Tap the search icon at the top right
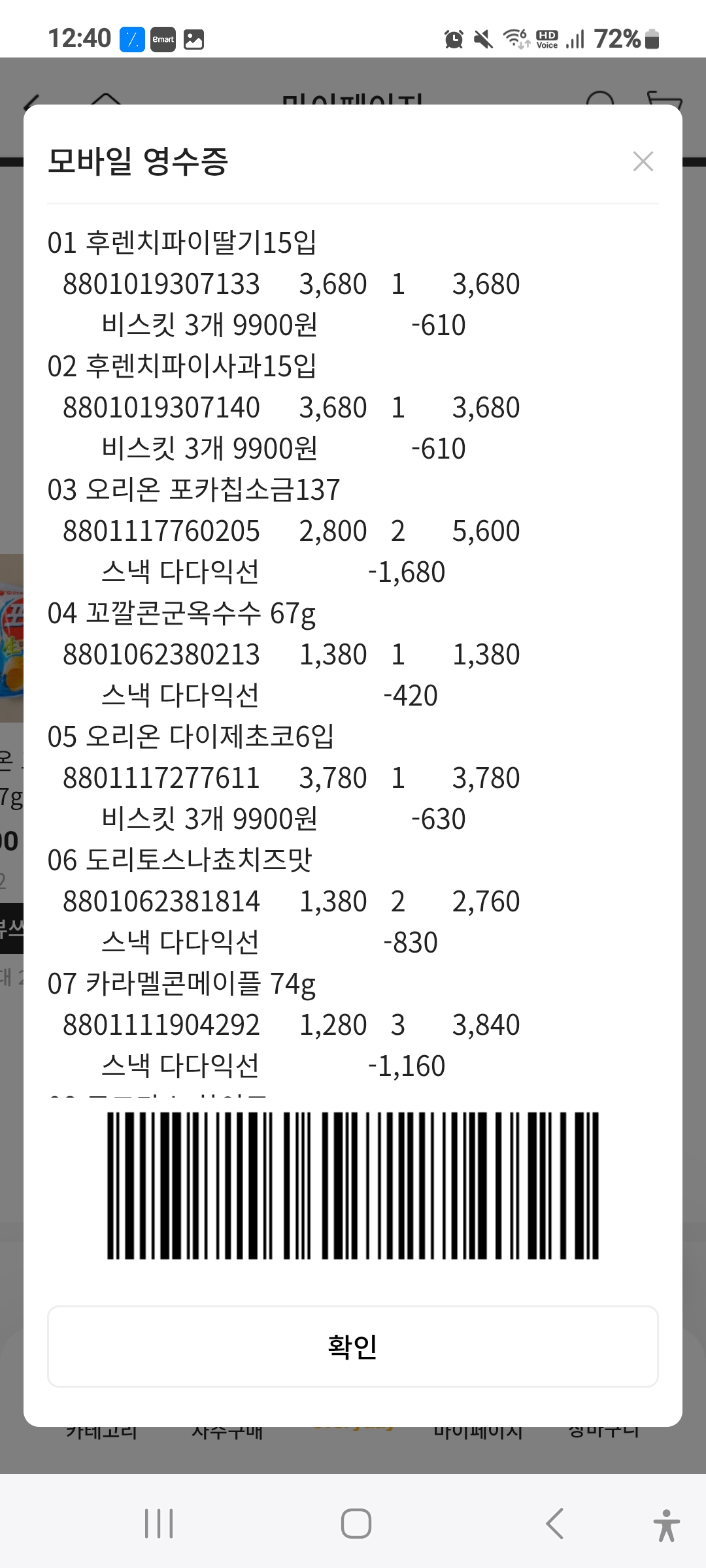This screenshot has height=1568, width=706. click(x=601, y=101)
